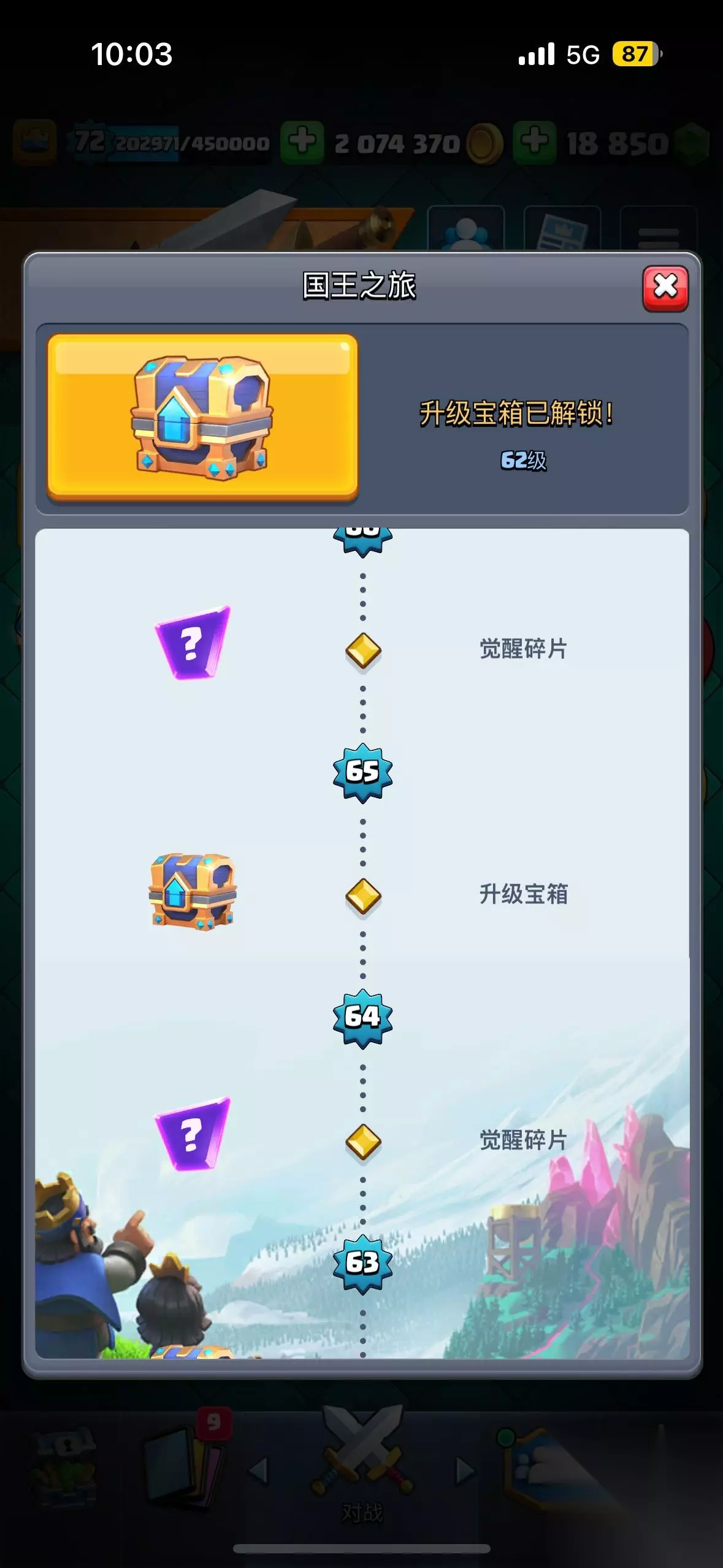Close the 国王之旅 dialog
Screen dimensions: 723x1568
click(x=665, y=288)
